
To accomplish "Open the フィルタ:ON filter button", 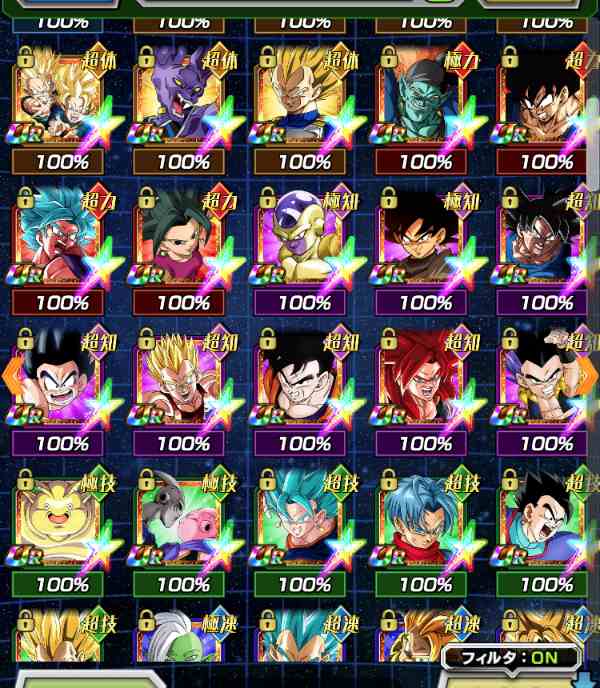I will [513, 659].
